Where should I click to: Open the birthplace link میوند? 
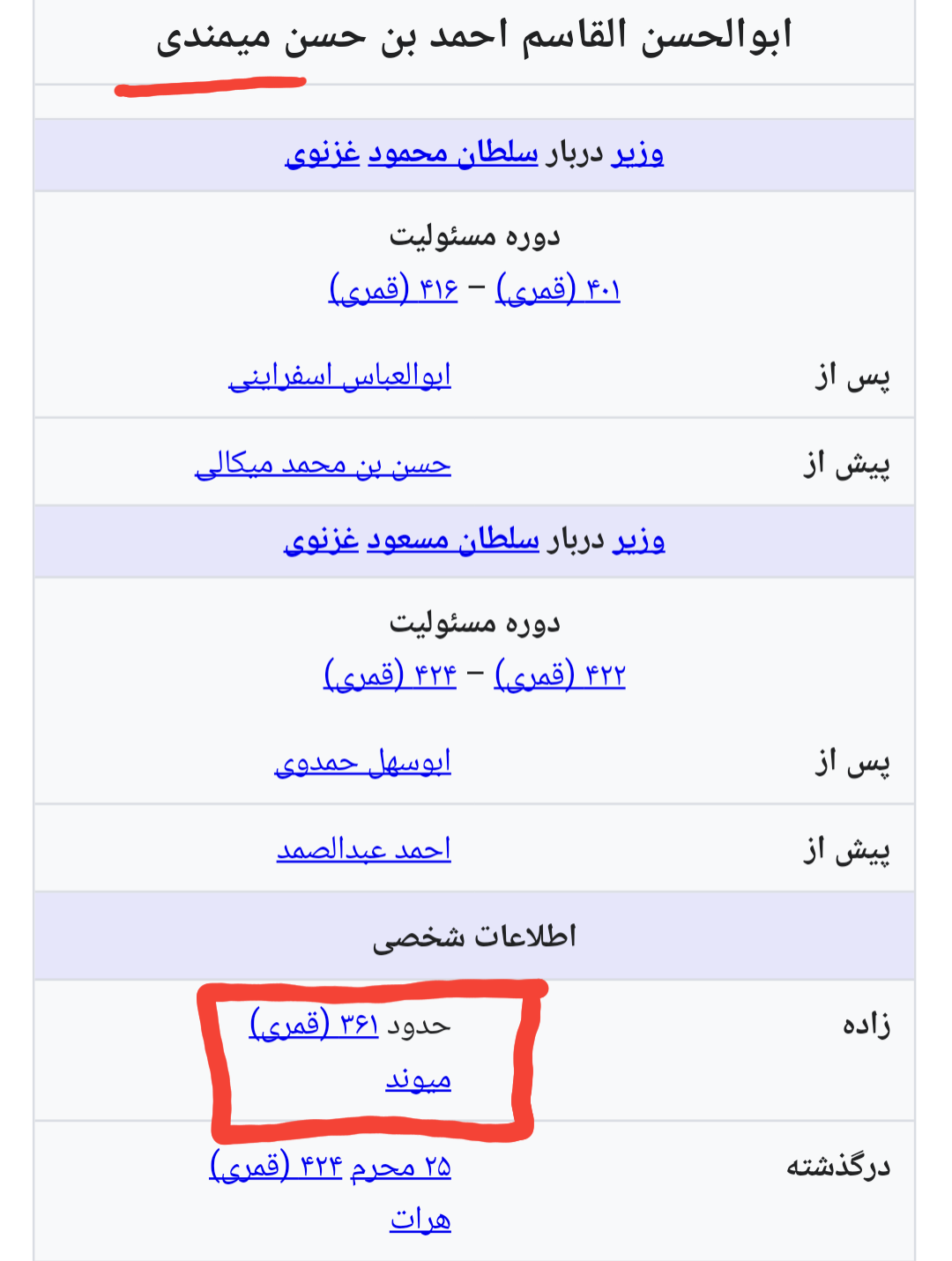coord(418,1079)
